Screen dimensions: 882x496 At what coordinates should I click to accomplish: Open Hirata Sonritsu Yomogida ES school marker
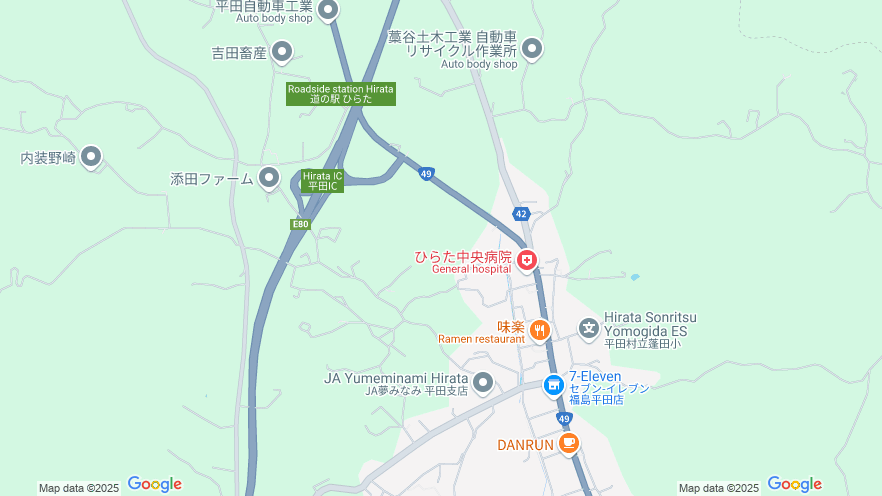click(589, 327)
